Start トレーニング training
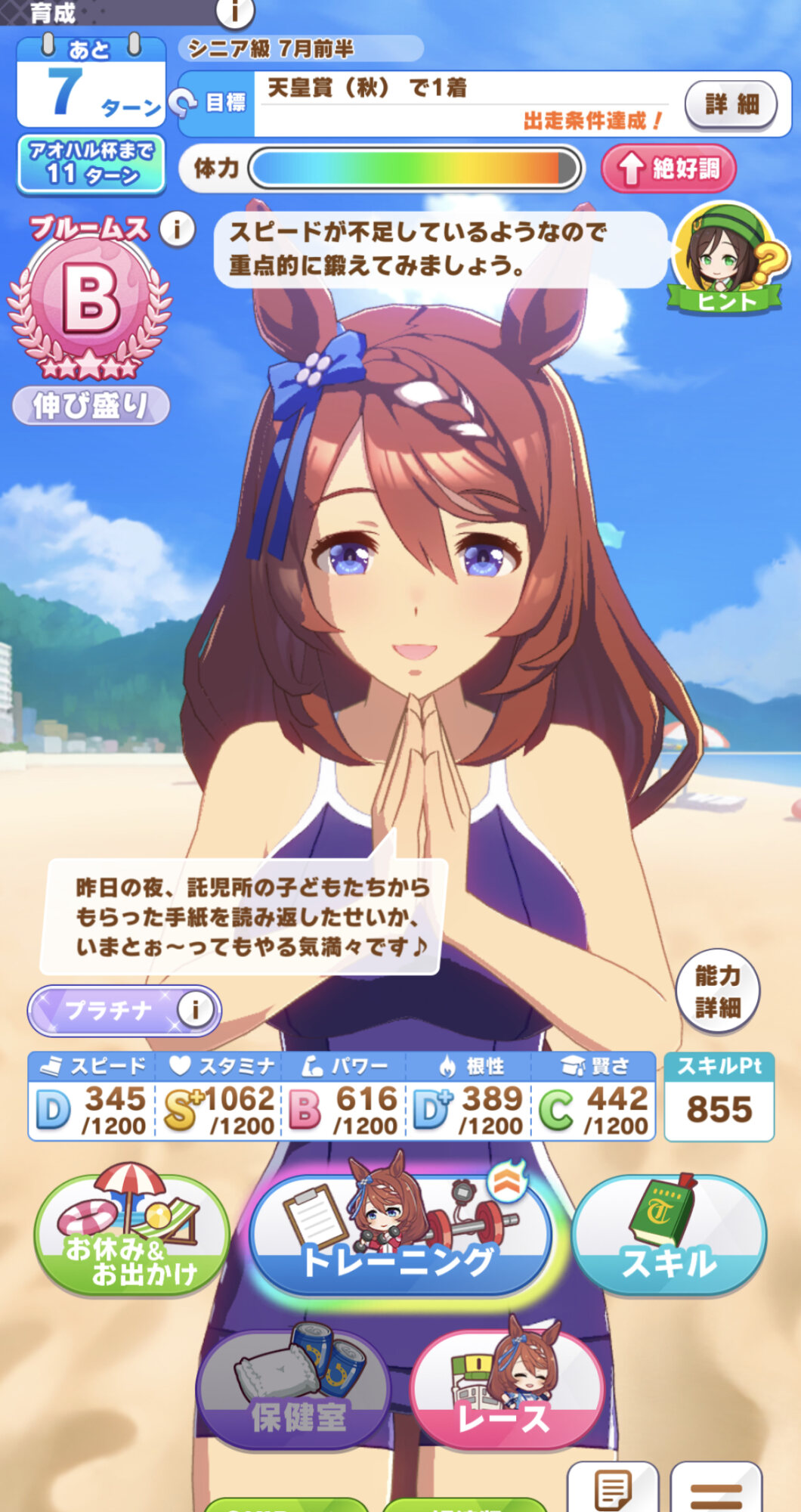The height and width of the screenshot is (1512, 801). 401,1228
